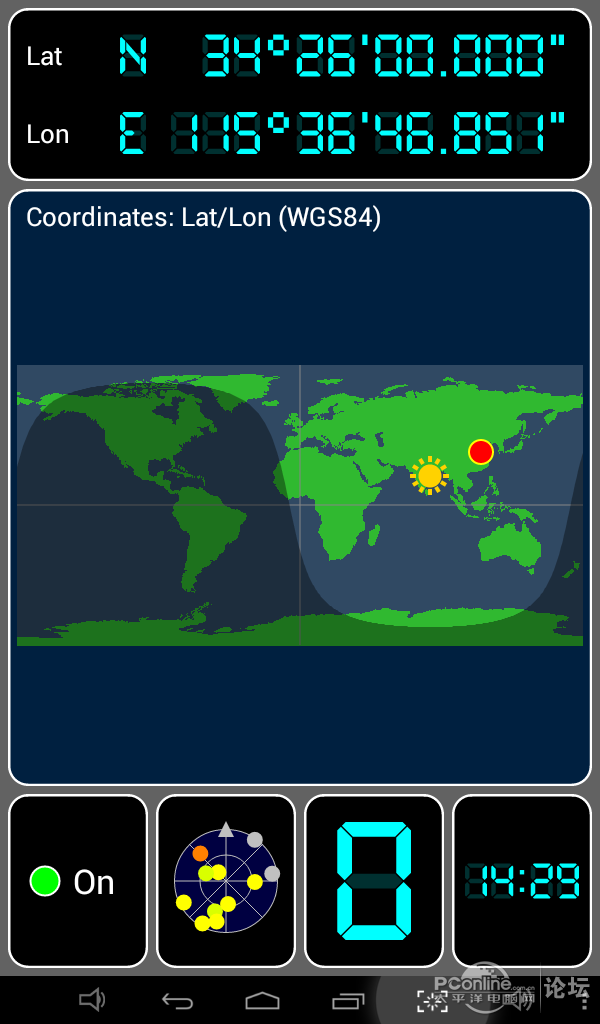600x1024 pixels.
Task: Take a screenshot using the navigation bar icon
Action: coord(432,1001)
